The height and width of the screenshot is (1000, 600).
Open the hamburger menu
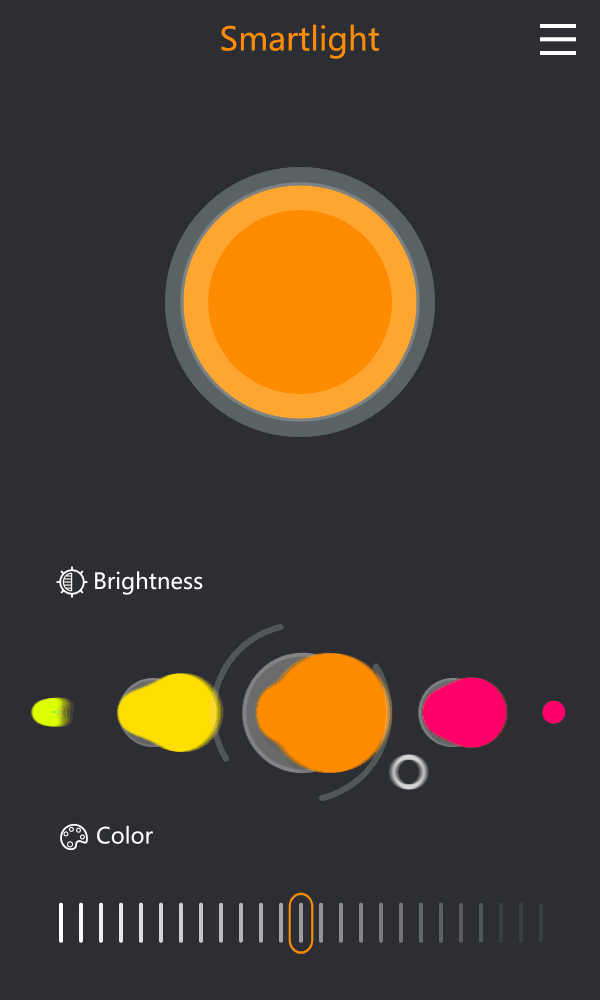(557, 39)
